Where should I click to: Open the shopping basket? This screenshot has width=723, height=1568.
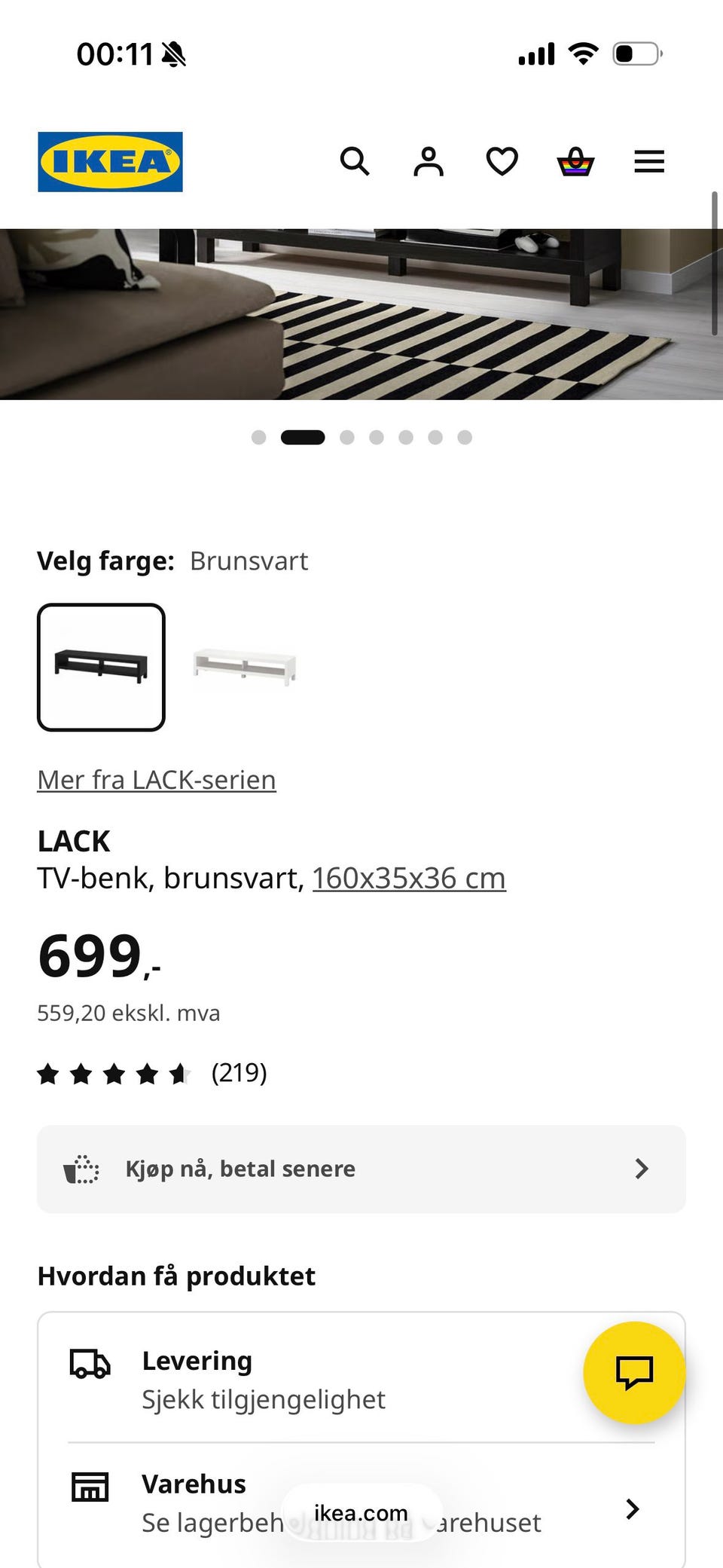[x=575, y=161]
